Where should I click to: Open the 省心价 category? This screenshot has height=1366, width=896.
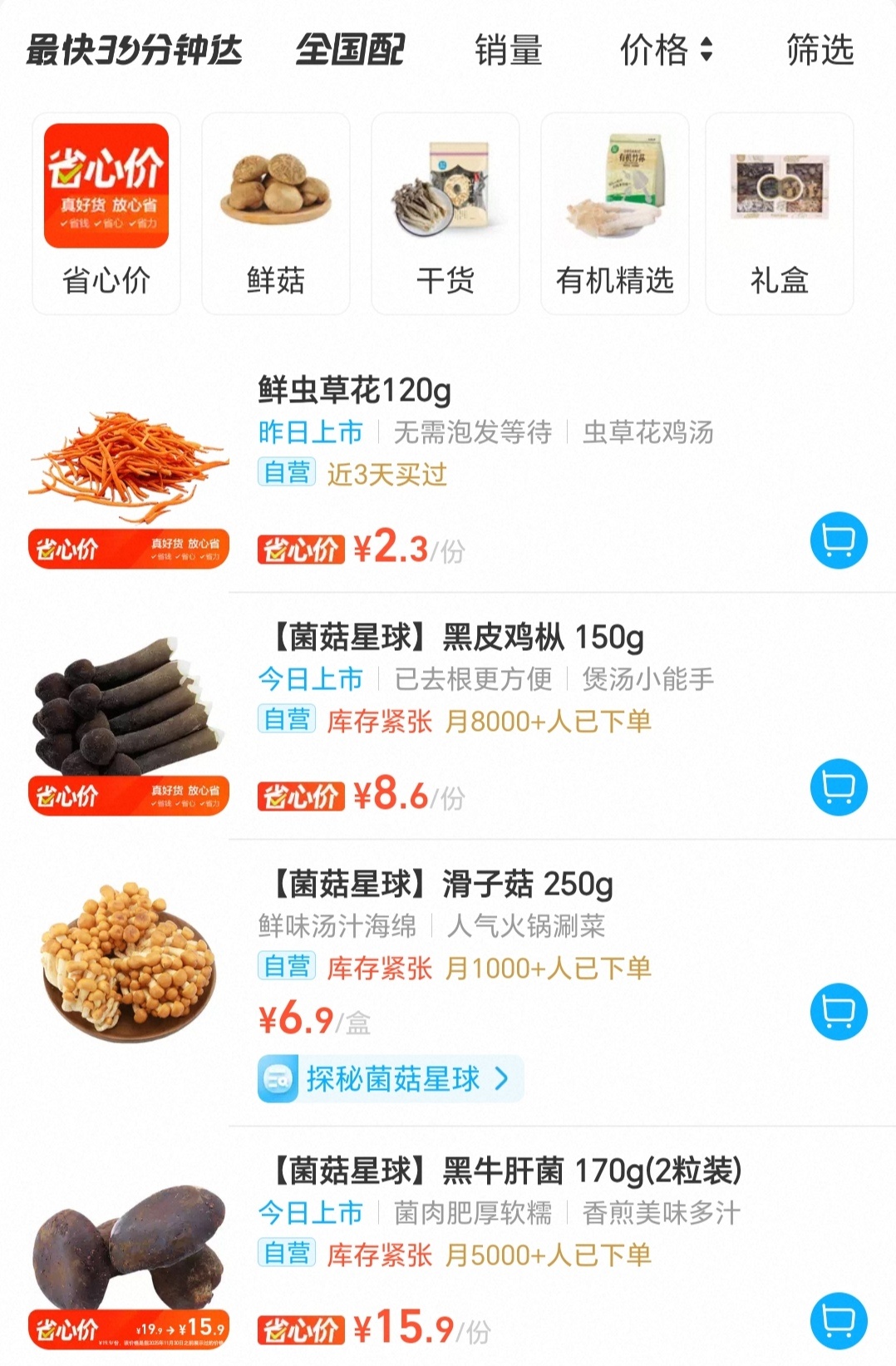click(x=106, y=214)
